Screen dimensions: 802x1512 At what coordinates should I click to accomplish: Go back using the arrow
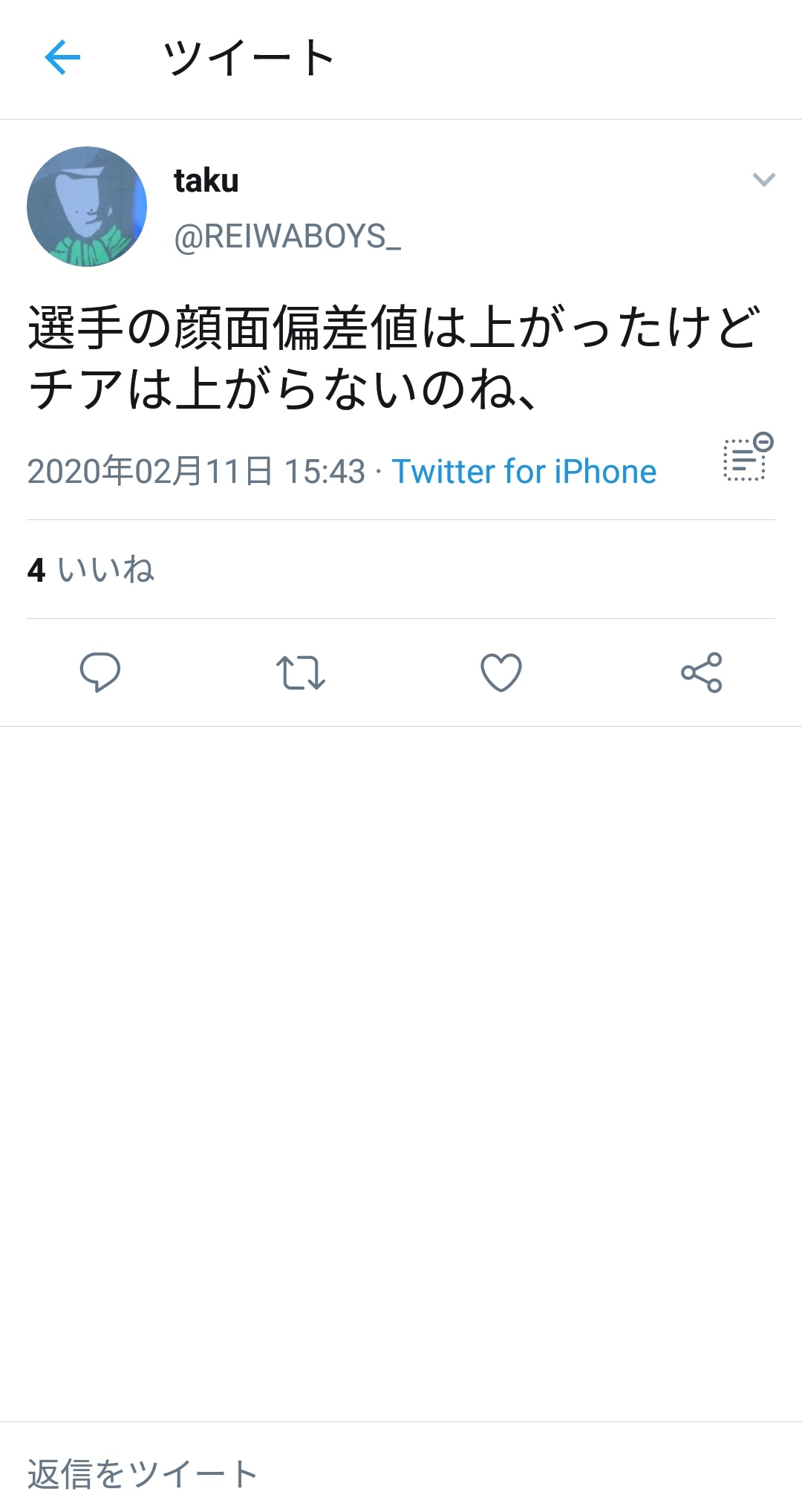point(62,58)
